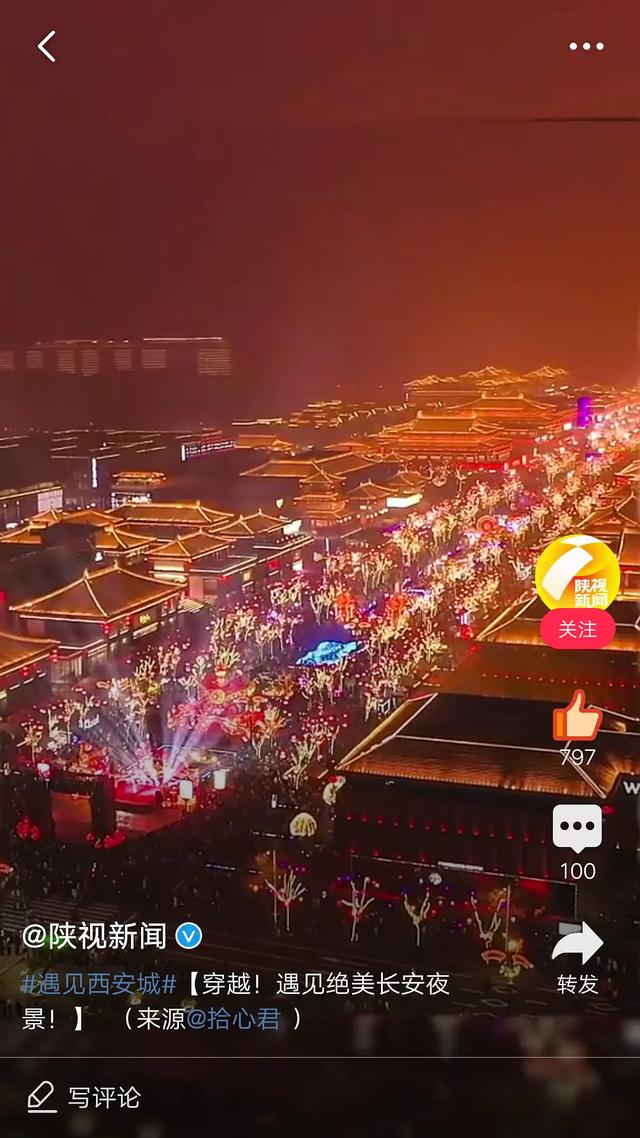Open the three-dot overflow menu
640x1138 pixels.
tap(586, 46)
